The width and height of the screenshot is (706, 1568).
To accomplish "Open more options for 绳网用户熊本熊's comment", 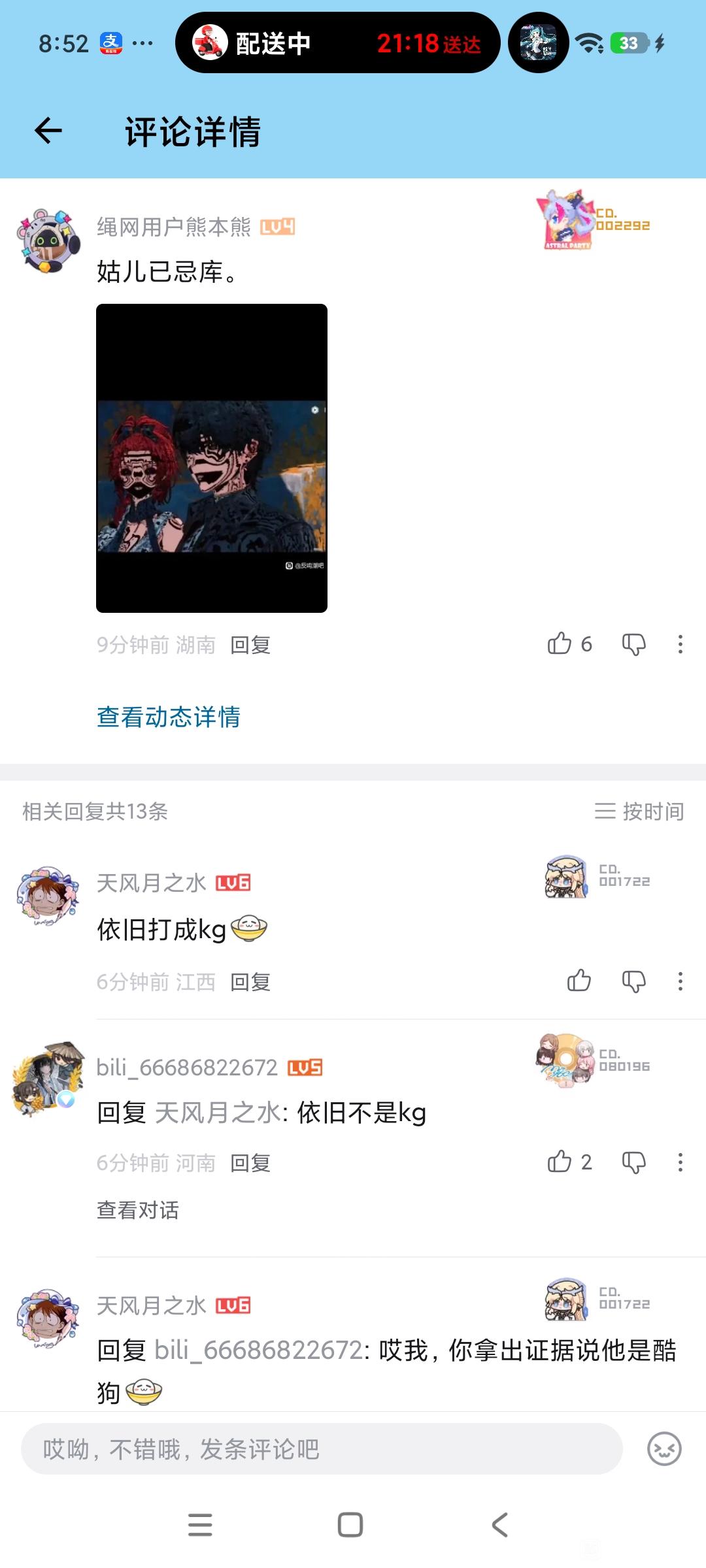I will pyautogui.click(x=680, y=644).
